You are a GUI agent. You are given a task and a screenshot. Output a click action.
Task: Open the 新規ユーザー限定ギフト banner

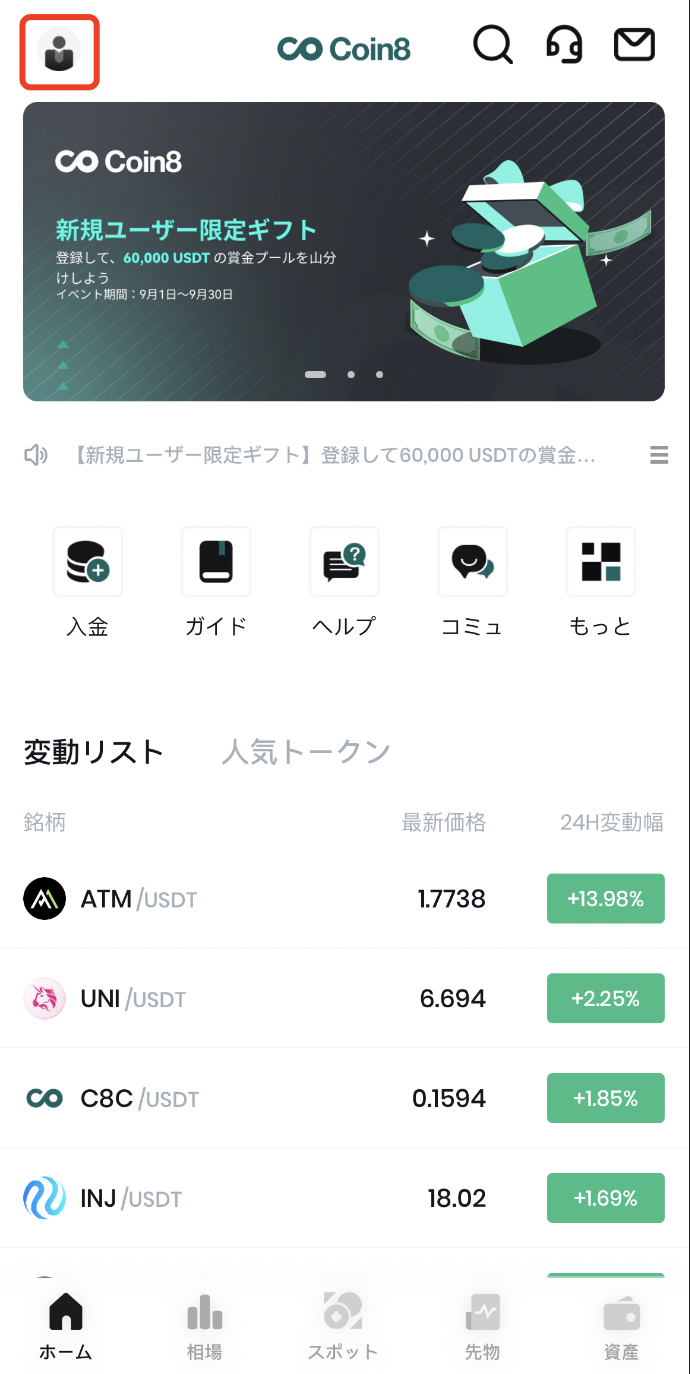coord(343,251)
